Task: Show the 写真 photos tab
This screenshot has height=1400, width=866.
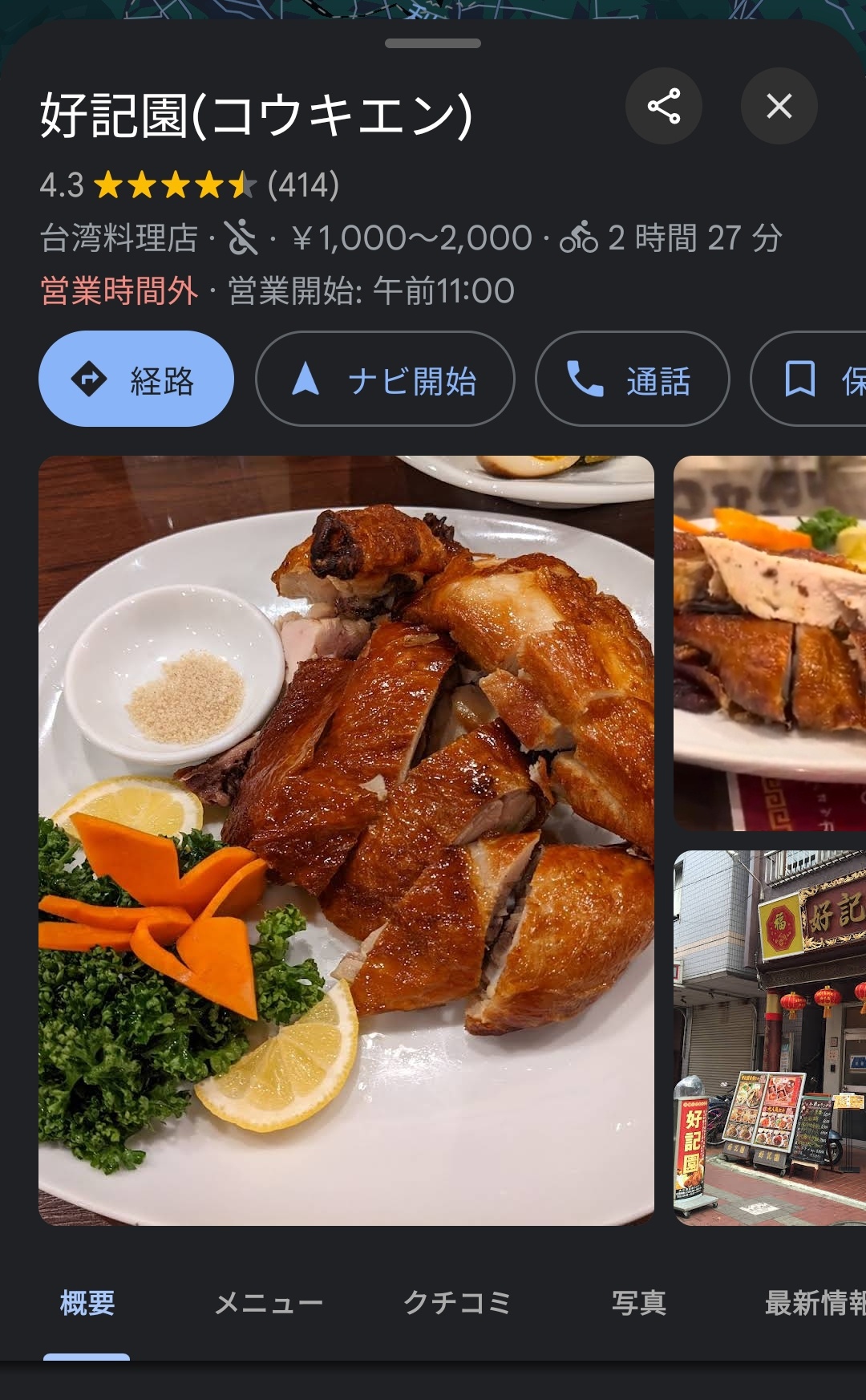Action: [x=639, y=1303]
